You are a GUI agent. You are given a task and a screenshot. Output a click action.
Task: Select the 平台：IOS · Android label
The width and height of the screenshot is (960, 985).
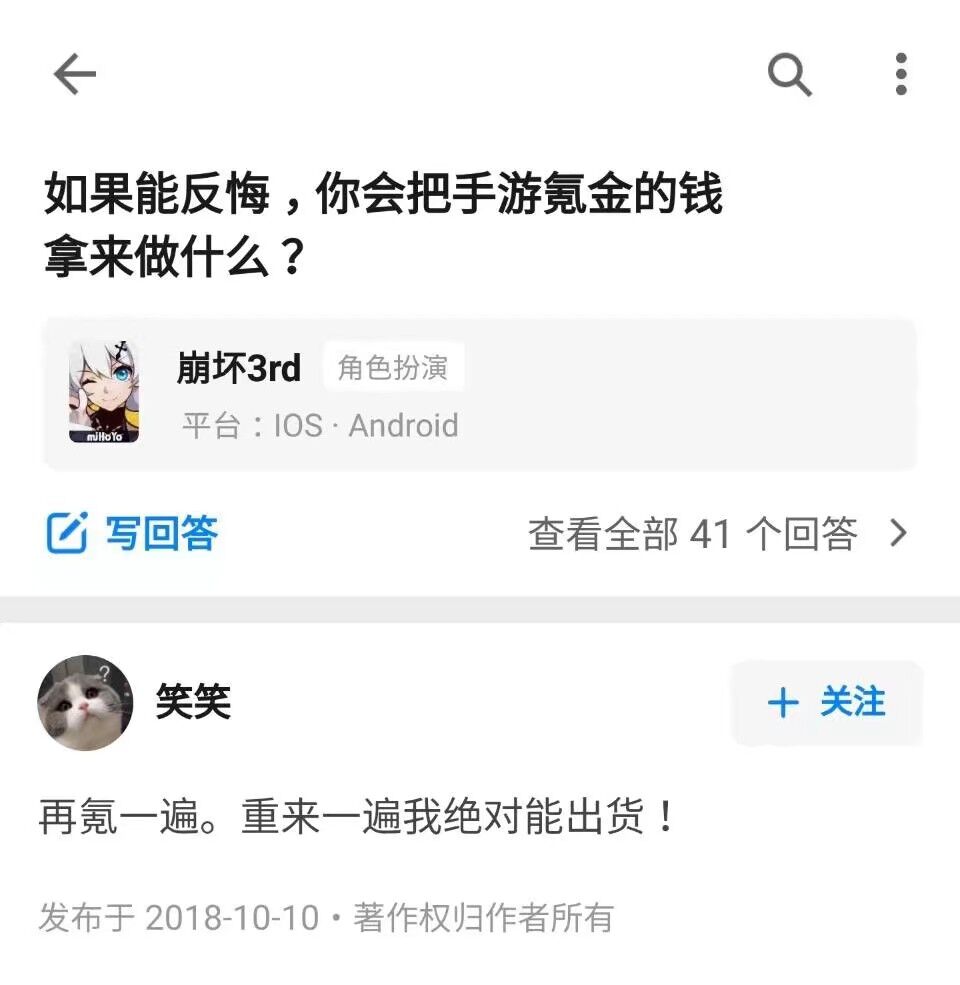pyautogui.click(x=319, y=425)
